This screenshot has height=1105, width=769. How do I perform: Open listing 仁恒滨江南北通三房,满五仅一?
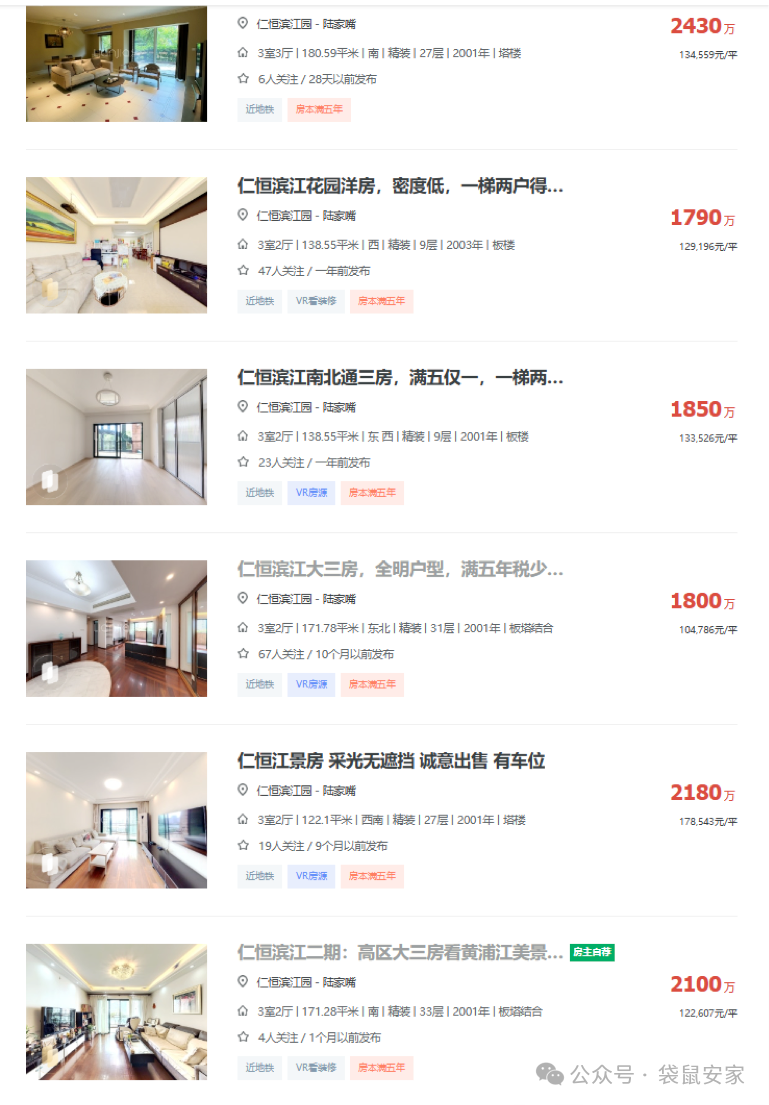tap(400, 378)
